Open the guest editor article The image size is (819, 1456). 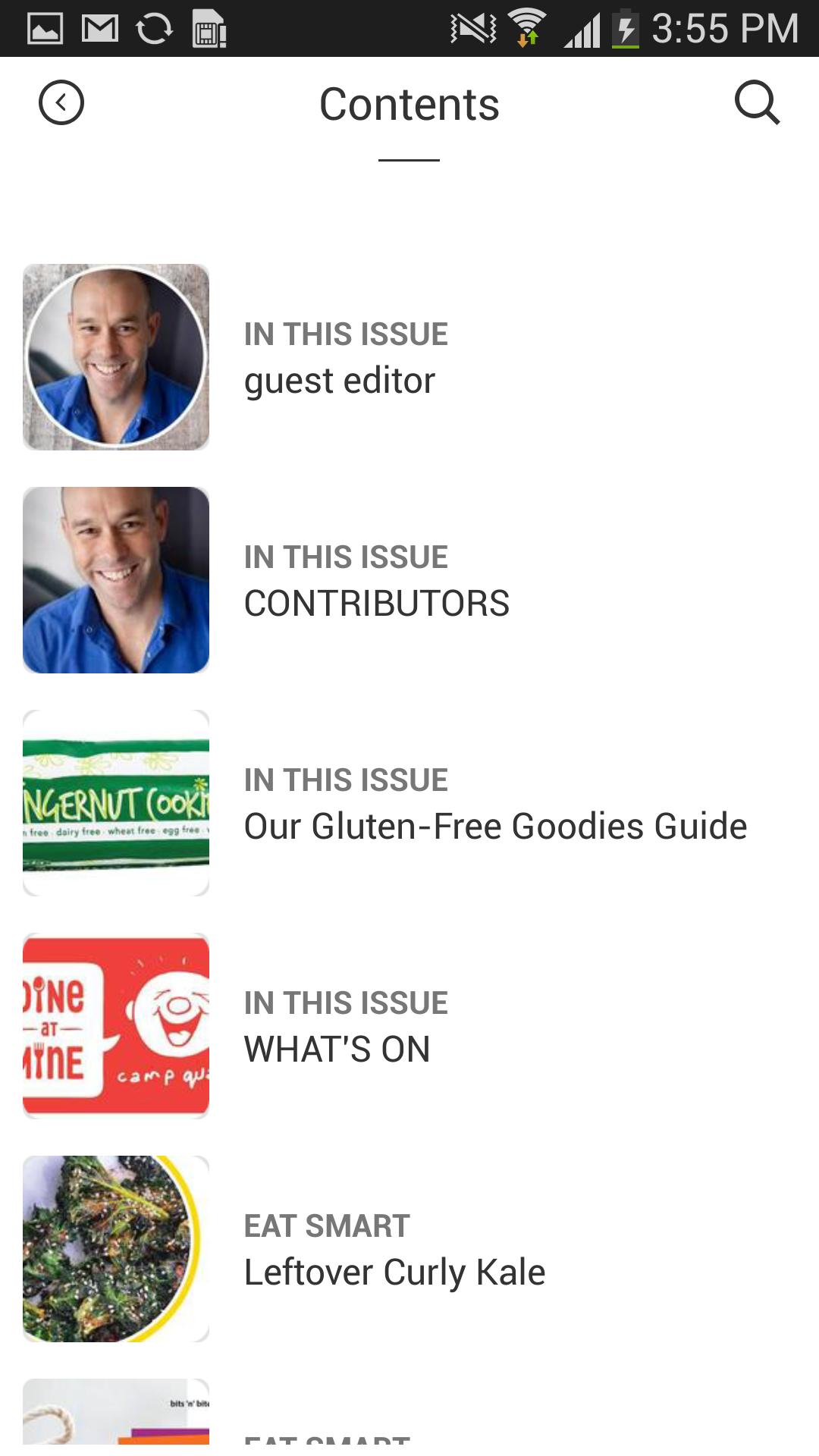point(340,379)
